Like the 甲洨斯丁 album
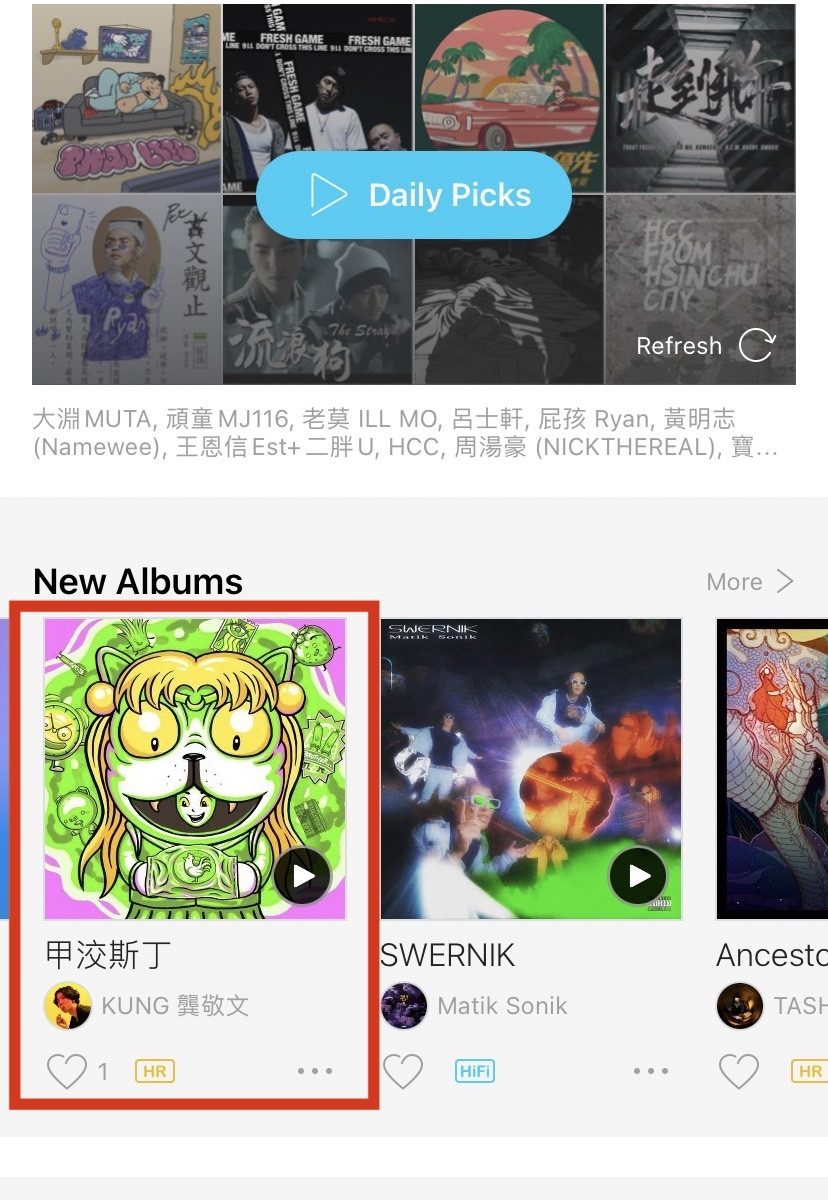The width and height of the screenshot is (828, 1200). pyautogui.click(x=67, y=1071)
